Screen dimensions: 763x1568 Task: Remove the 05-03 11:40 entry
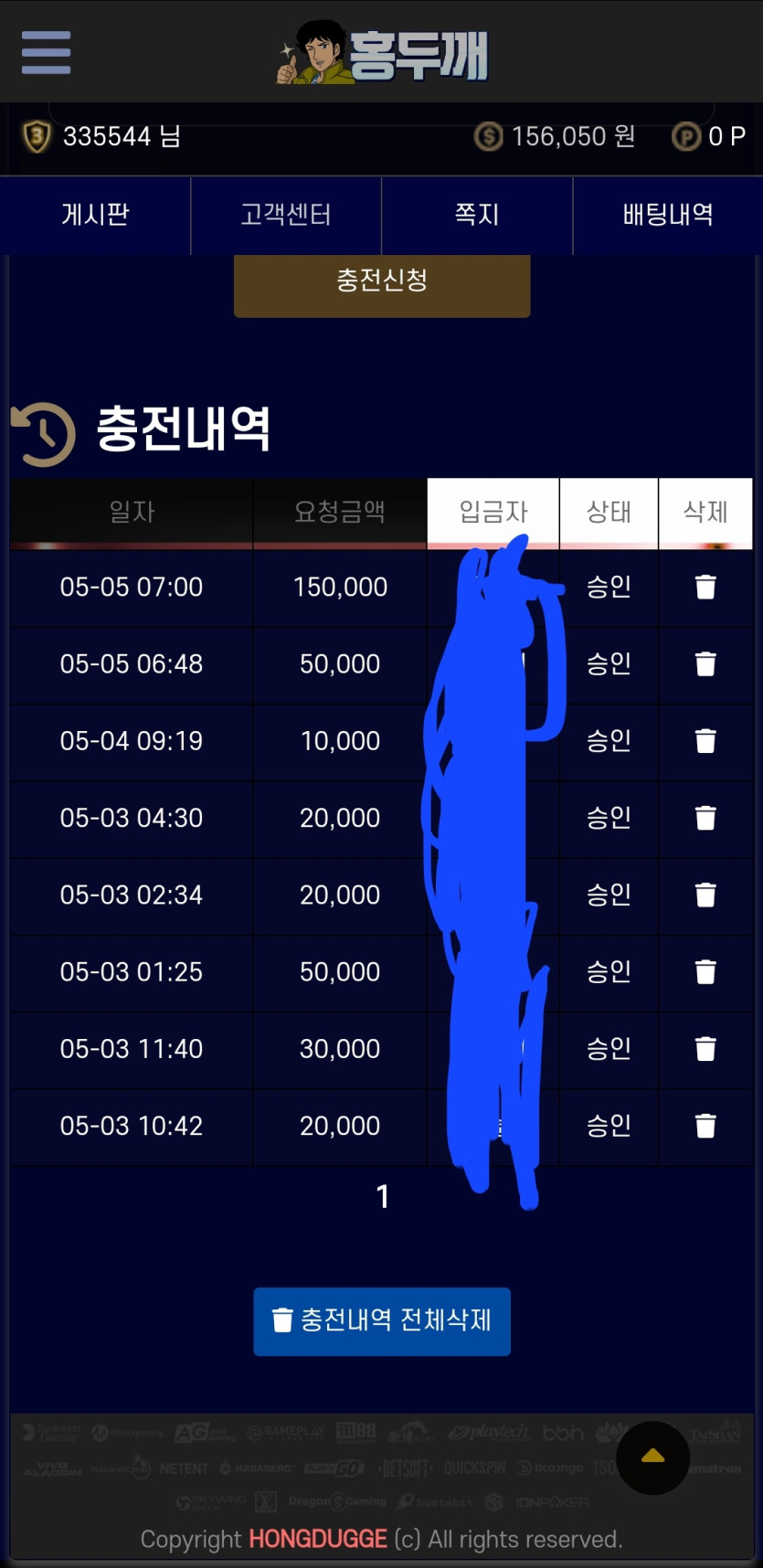(x=705, y=1049)
